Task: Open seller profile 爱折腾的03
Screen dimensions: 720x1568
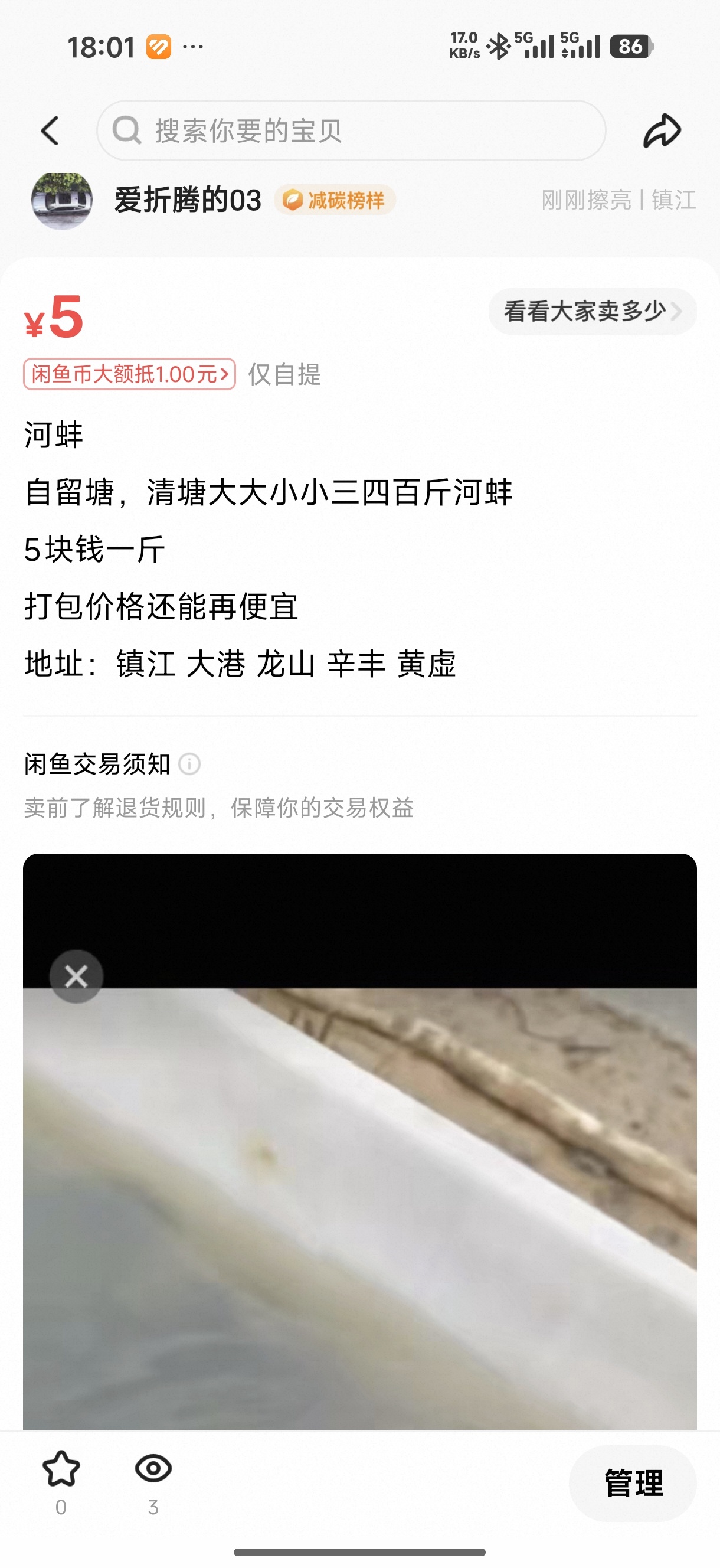Action: click(188, 200)
